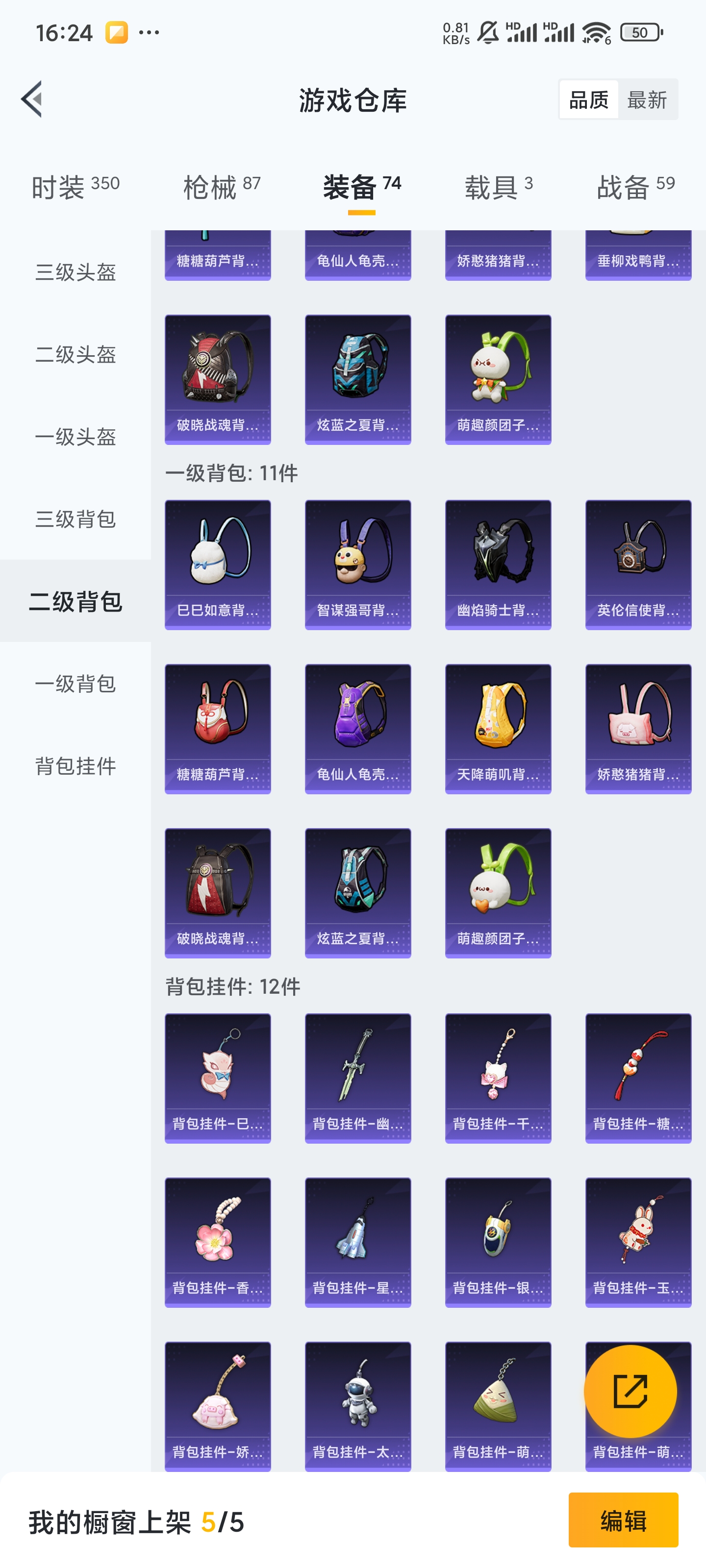Open 天降萌叽 backpack item

coord(498,729)
